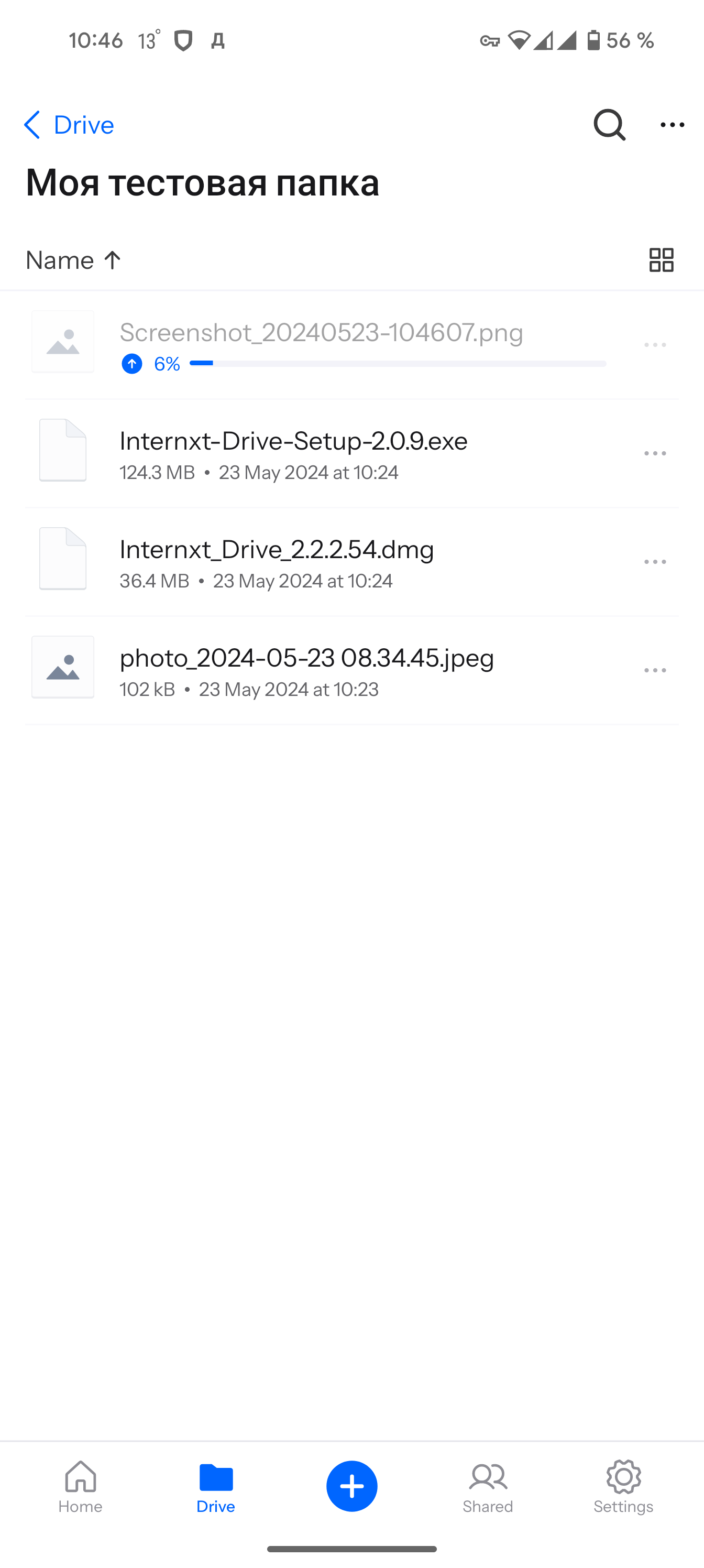Screen dimensions: 704x1568
Task: Open photo_2024-05-23 08.34.45.jpeg
Action: pyautogui.click(x=306, y=670)
